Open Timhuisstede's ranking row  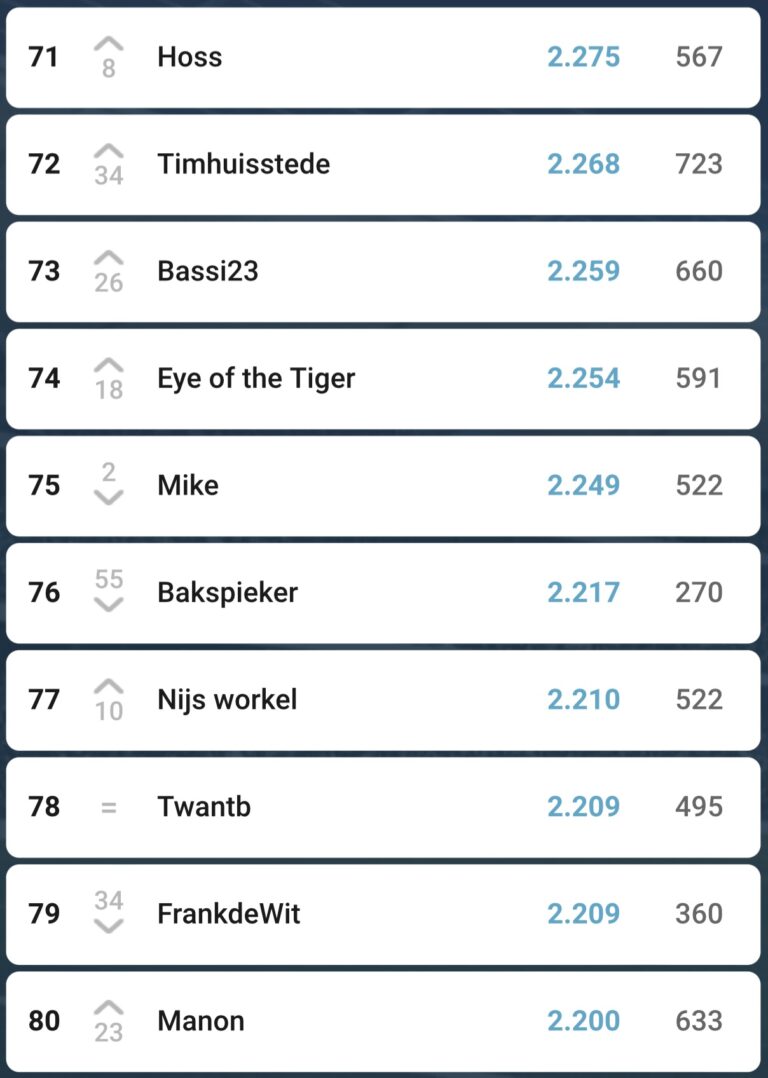pyautogui.click(x=384, y=164)
